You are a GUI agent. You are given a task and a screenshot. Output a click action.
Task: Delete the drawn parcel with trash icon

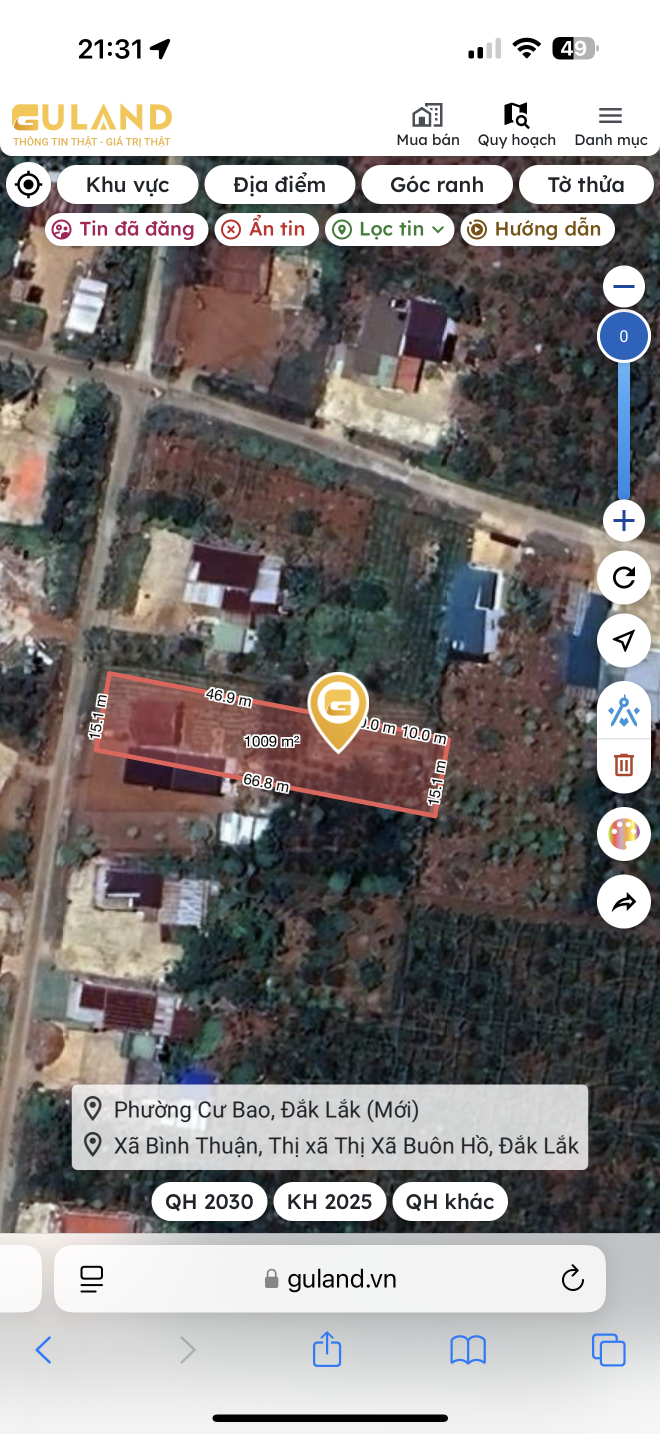[624, 765]
